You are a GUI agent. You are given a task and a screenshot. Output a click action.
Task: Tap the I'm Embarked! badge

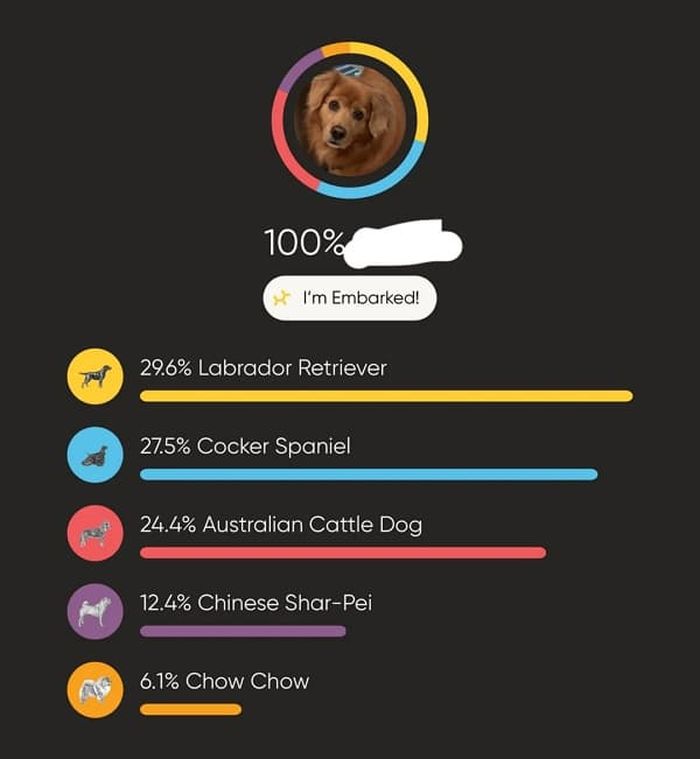(349, 298)
